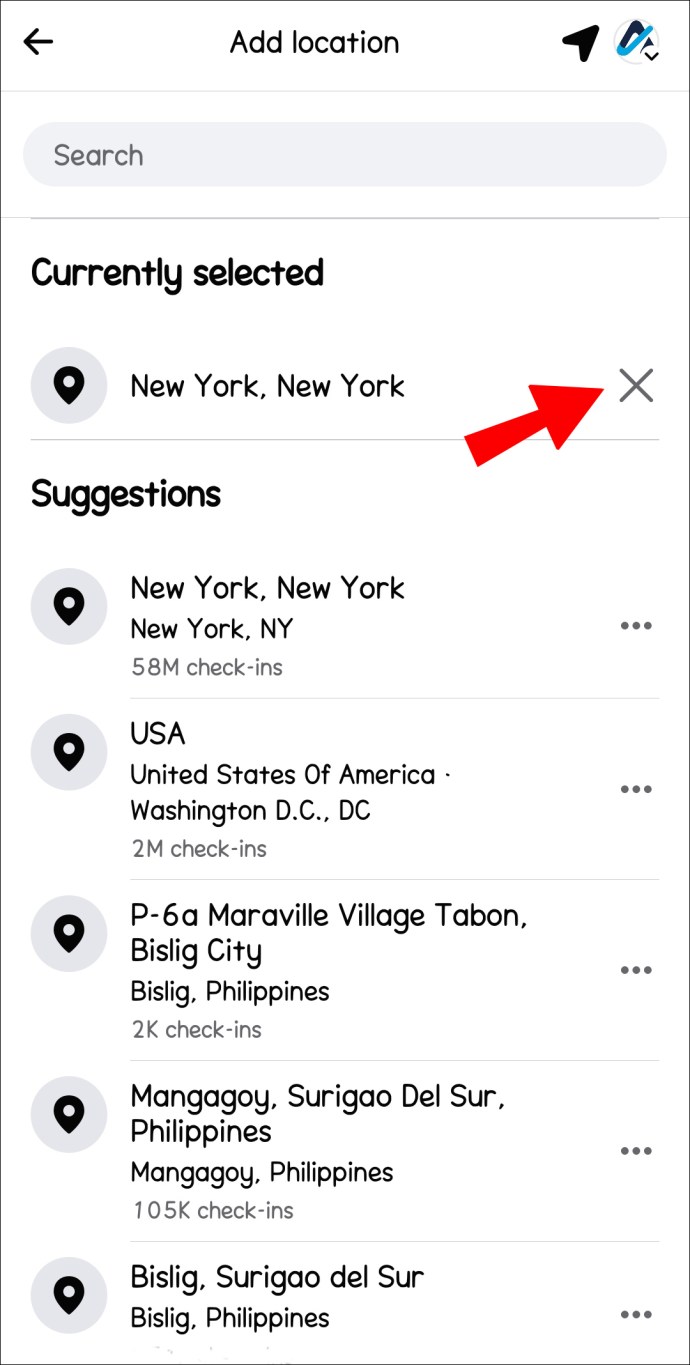Open more options for New York, NY suggestion
Screen dimensions: 690x1365
point(636,626)
